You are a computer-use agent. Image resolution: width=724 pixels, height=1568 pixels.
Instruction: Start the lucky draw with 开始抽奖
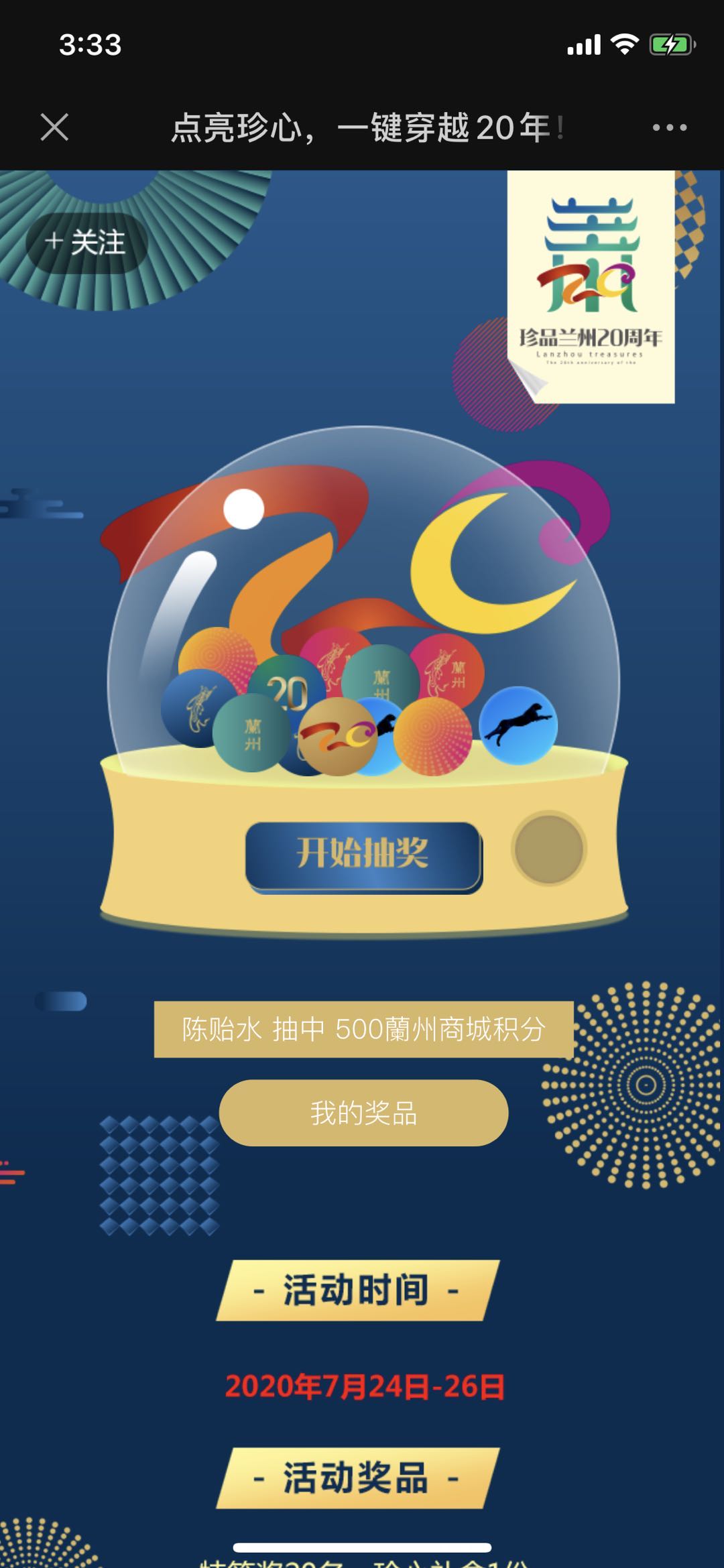point(363,856)
